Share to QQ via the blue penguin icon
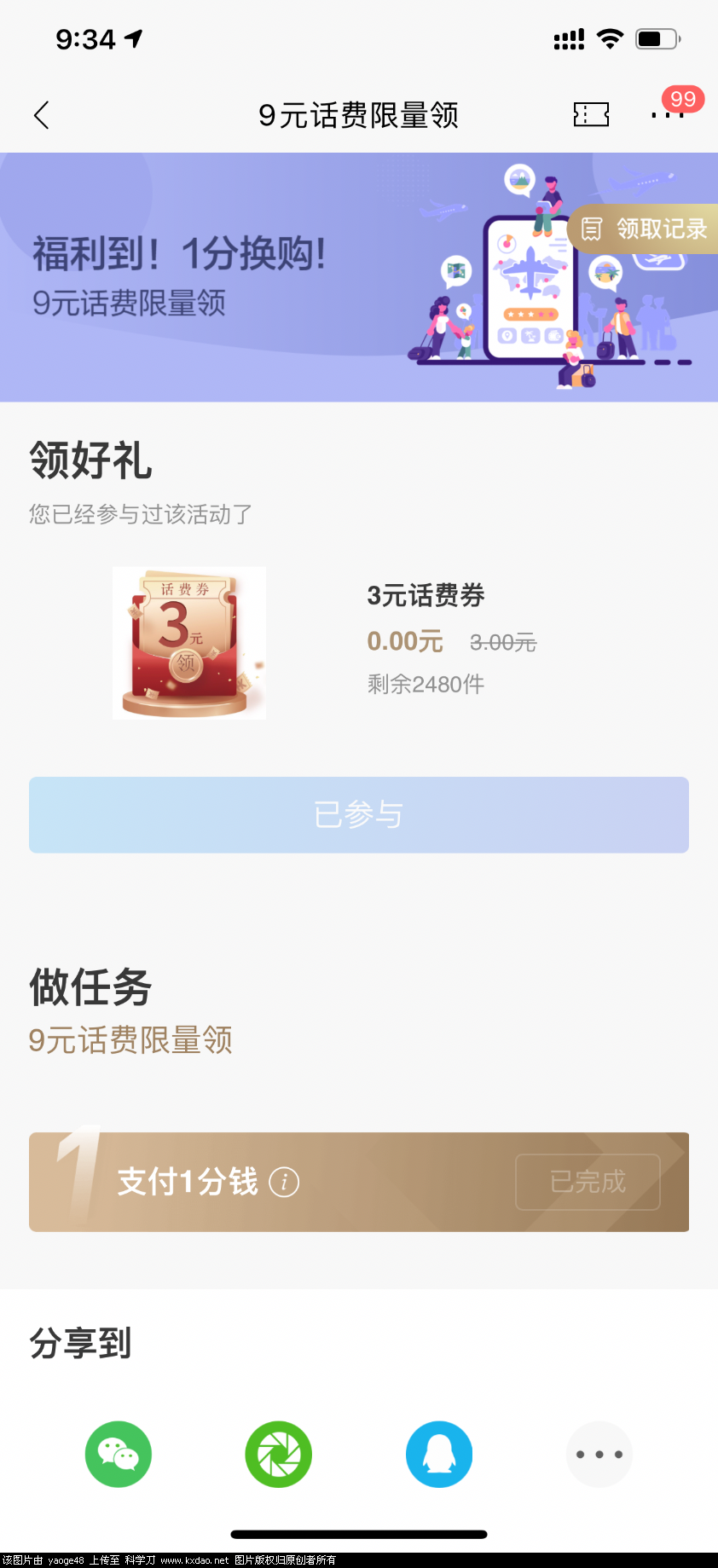Screen dimensions: 718x1568 coord(438,1455)
